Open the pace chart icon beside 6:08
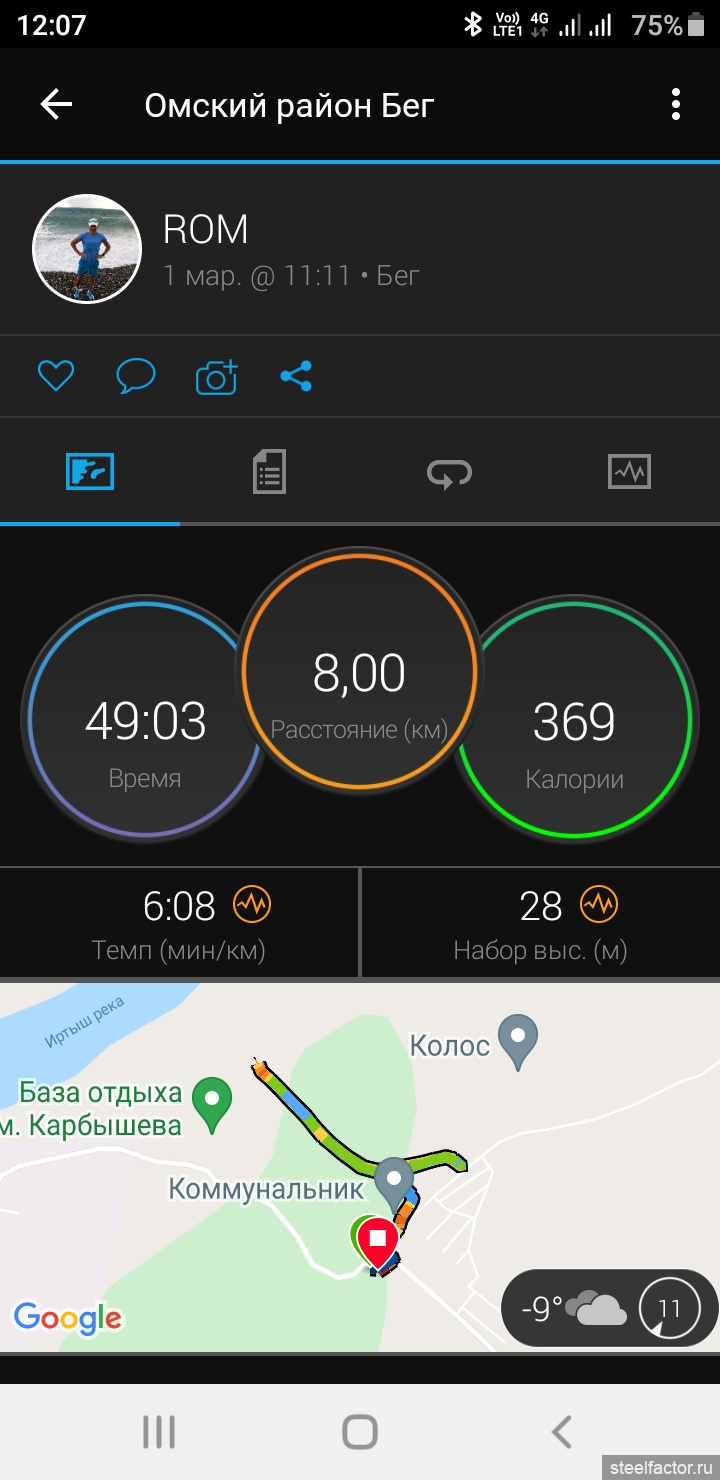720x1480 pixels. point(252,905)
